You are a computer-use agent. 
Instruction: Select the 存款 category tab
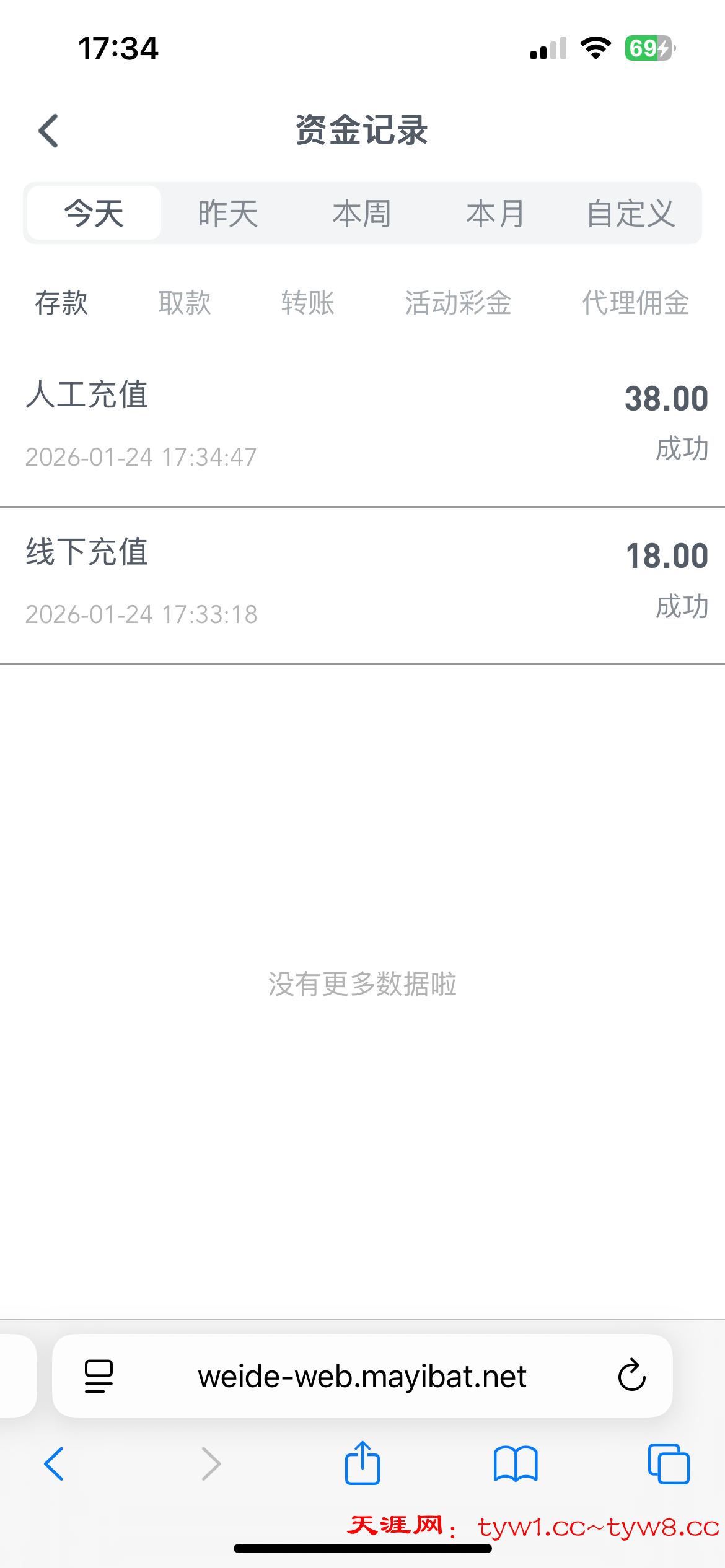pyautogui.click(x=61, y=303)
